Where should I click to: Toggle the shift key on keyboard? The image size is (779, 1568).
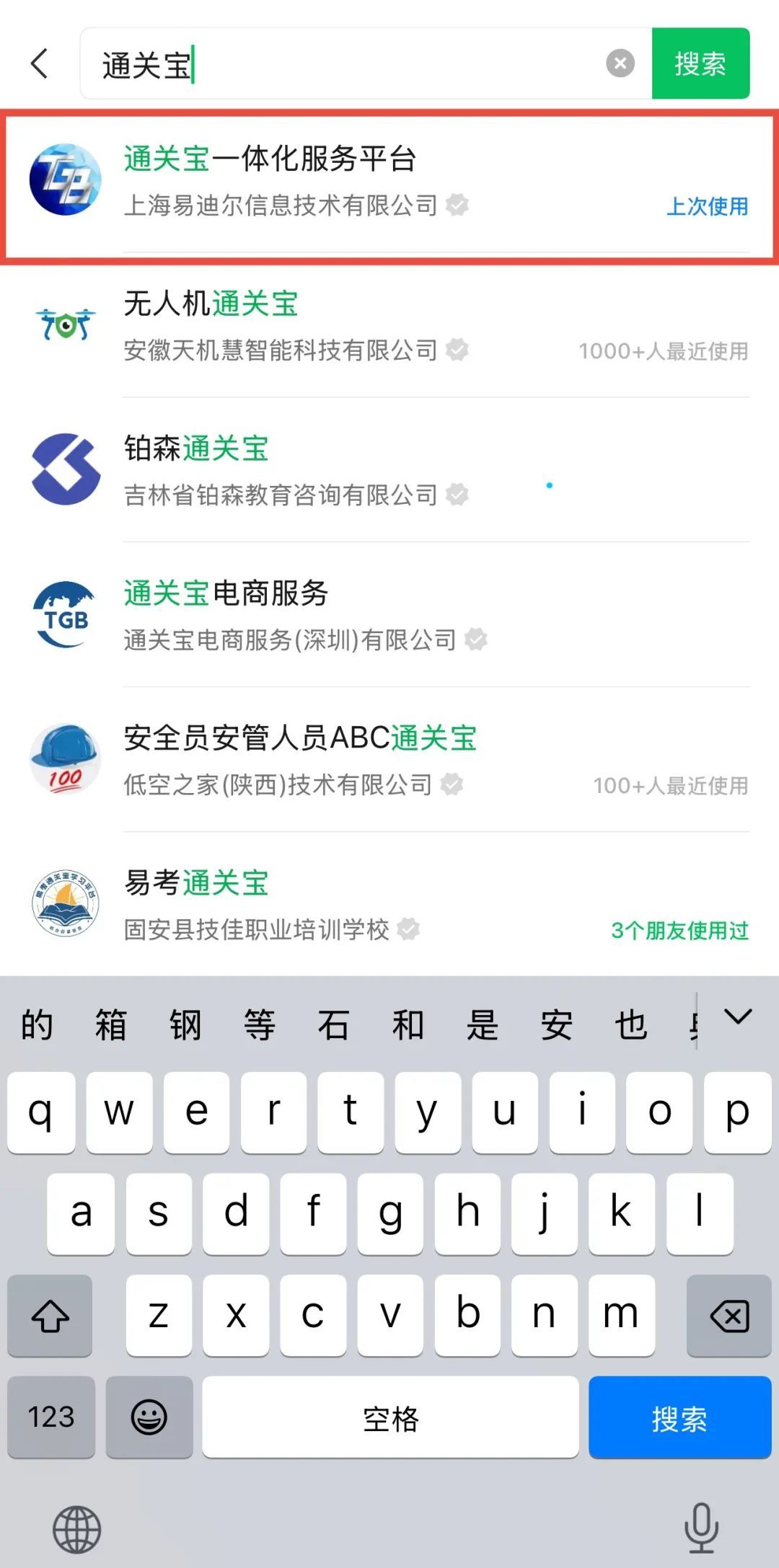(x=50, y=1316)
